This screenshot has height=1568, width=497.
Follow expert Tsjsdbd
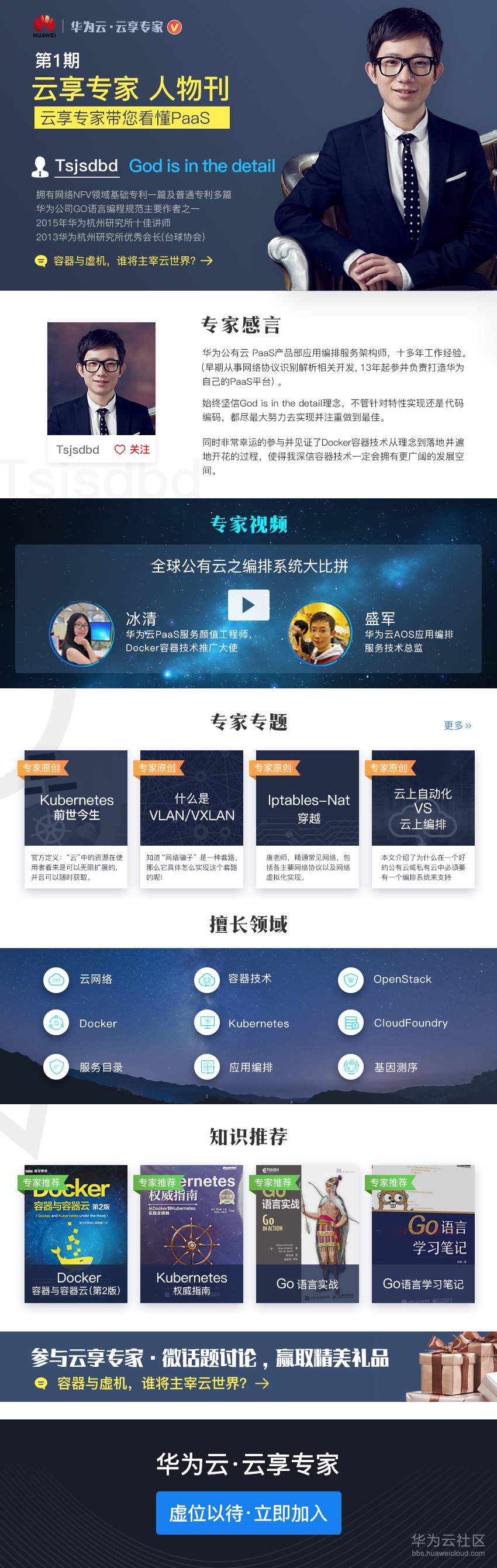[x=132, y=449]
